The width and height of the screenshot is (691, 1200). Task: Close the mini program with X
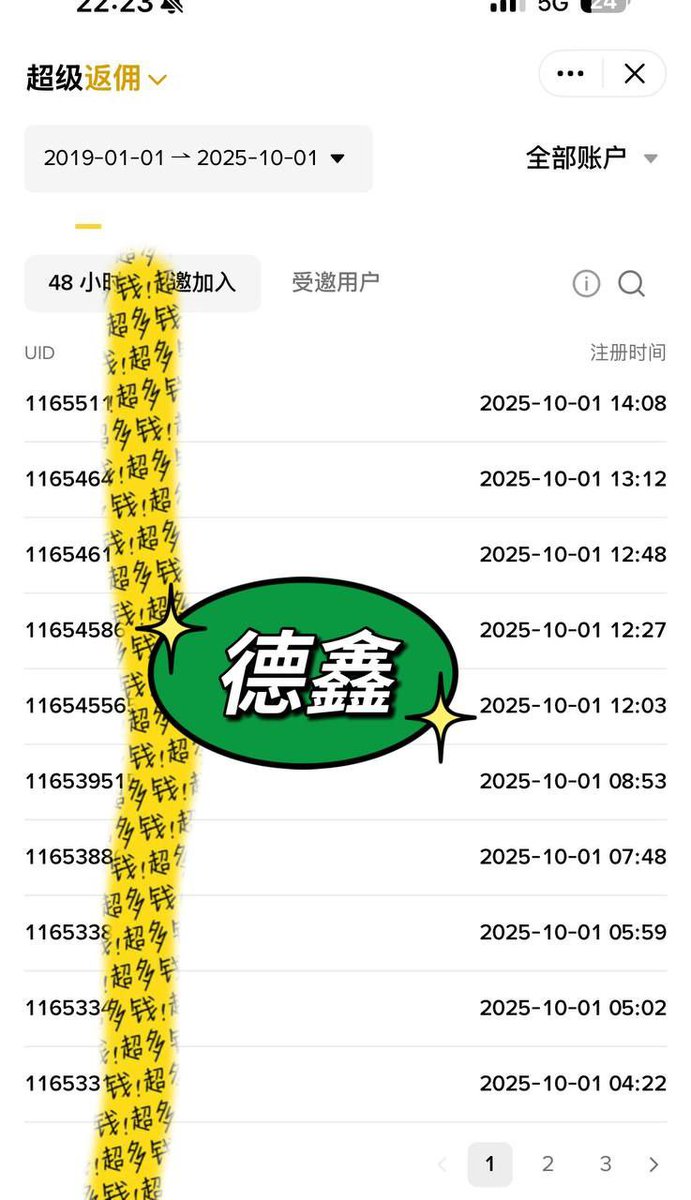click(x=634, y=74)
